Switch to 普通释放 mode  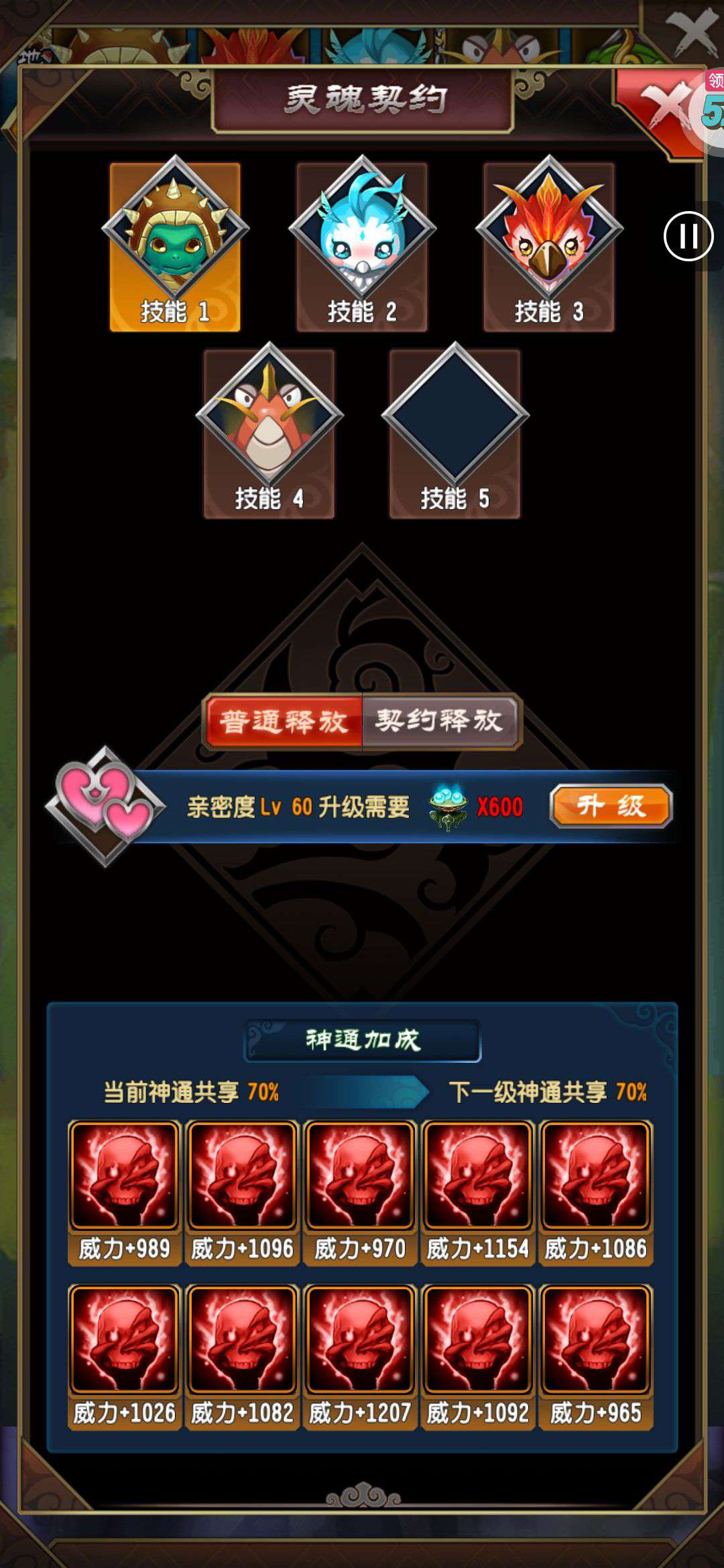283,722
